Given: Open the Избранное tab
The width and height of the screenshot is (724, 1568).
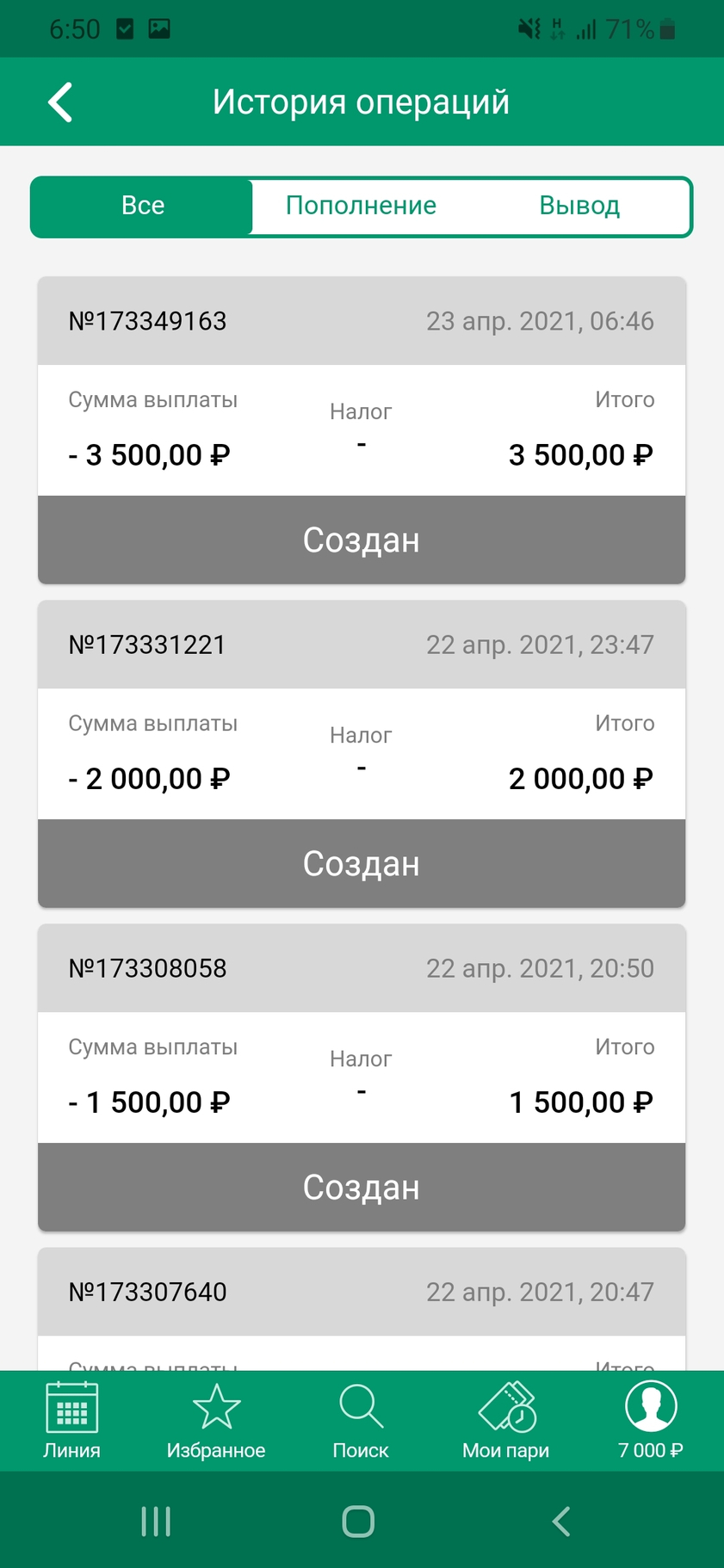Looking at the screenshot, I should [216, 1422].
